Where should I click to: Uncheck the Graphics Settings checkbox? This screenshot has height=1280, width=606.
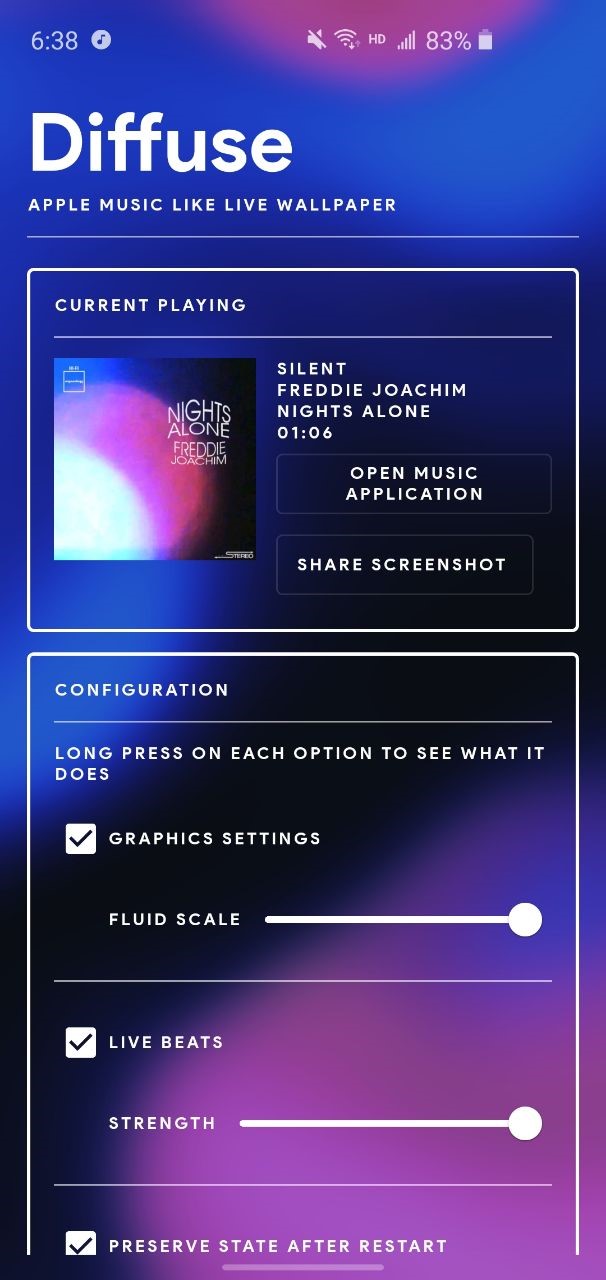tap(81, 838)
